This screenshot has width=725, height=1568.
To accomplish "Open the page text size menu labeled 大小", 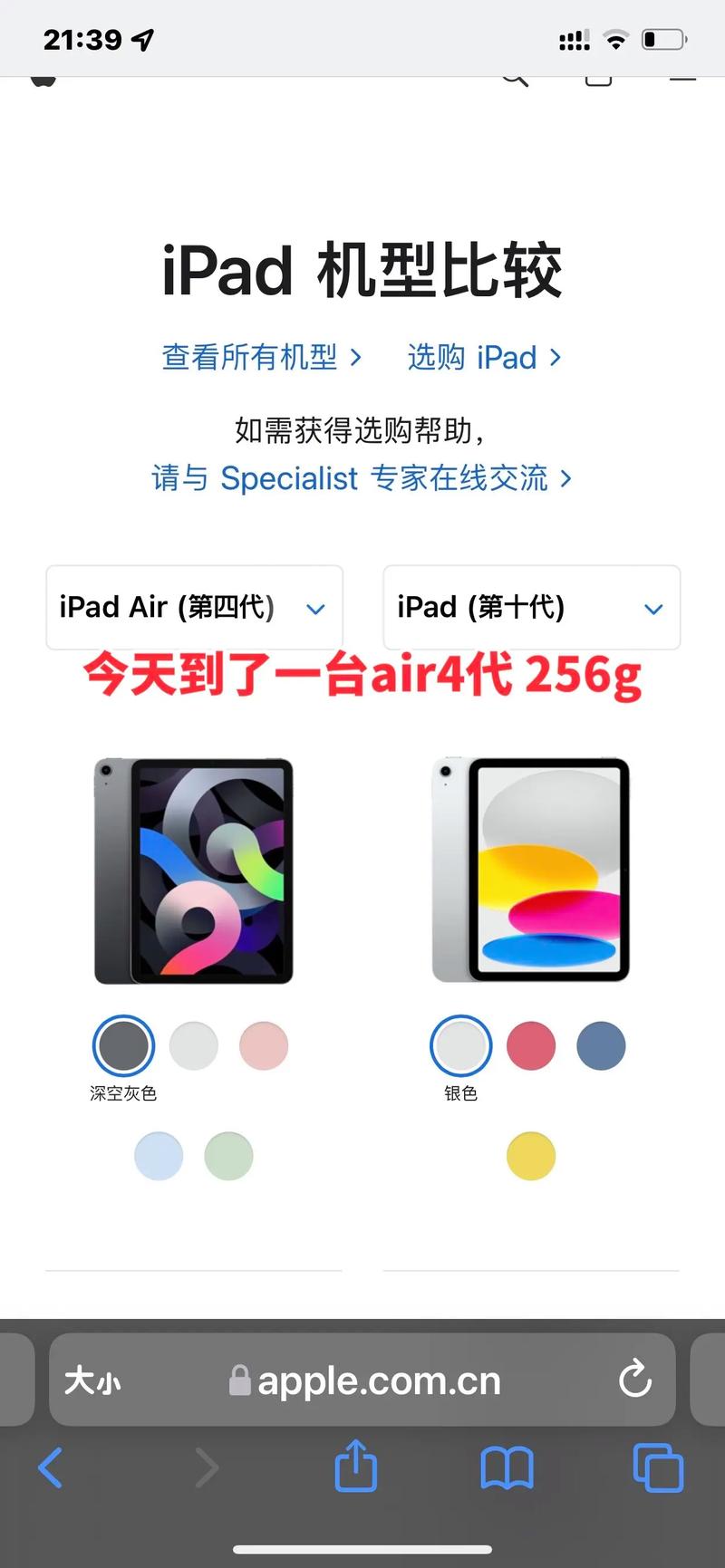I will pyautogui.click(x=91, y=1381).
